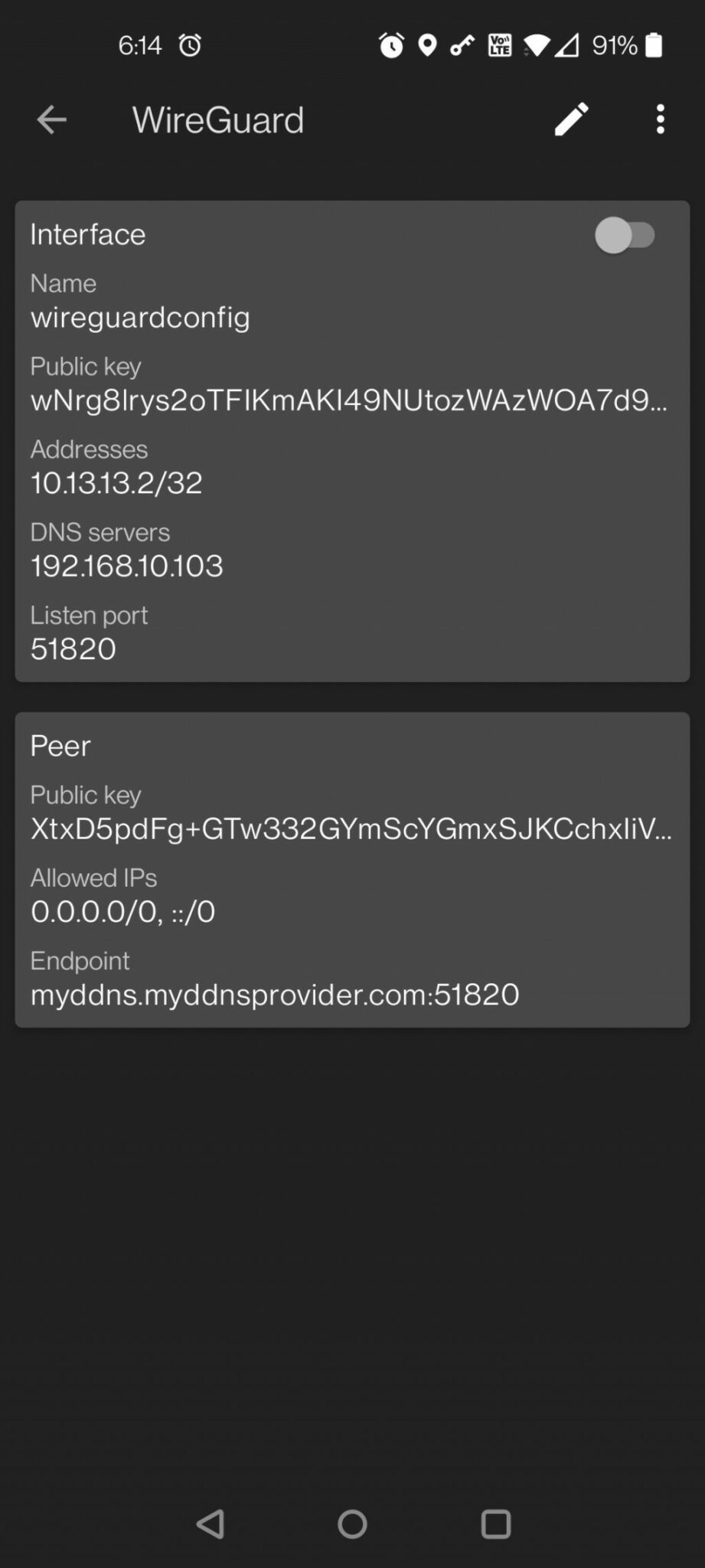Image resolution: width=705 pixels, height=1568 pixels.
Task: Tap the Addresses value 10.13.13.2/32
Action: point(116,482)
